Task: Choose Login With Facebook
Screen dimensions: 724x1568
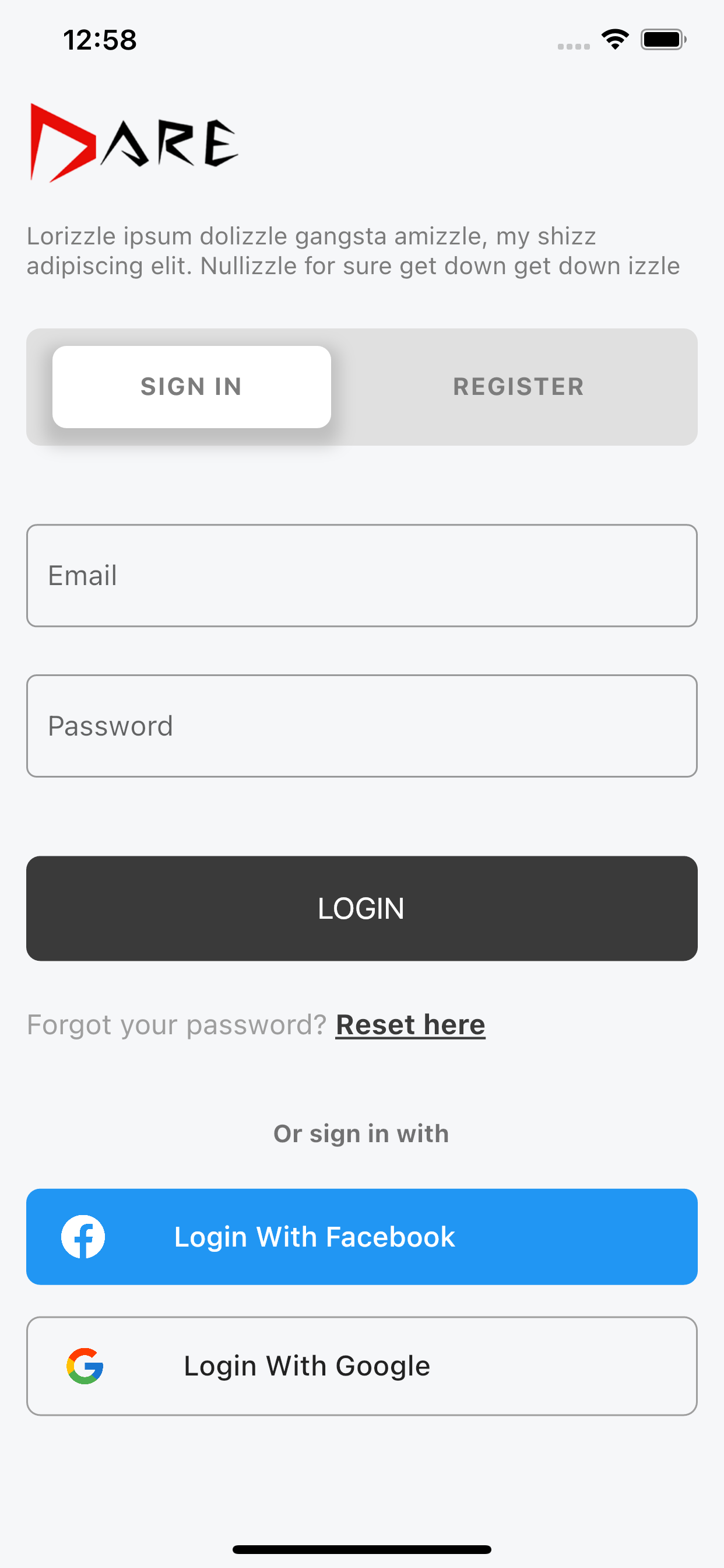Action: 362,1236
